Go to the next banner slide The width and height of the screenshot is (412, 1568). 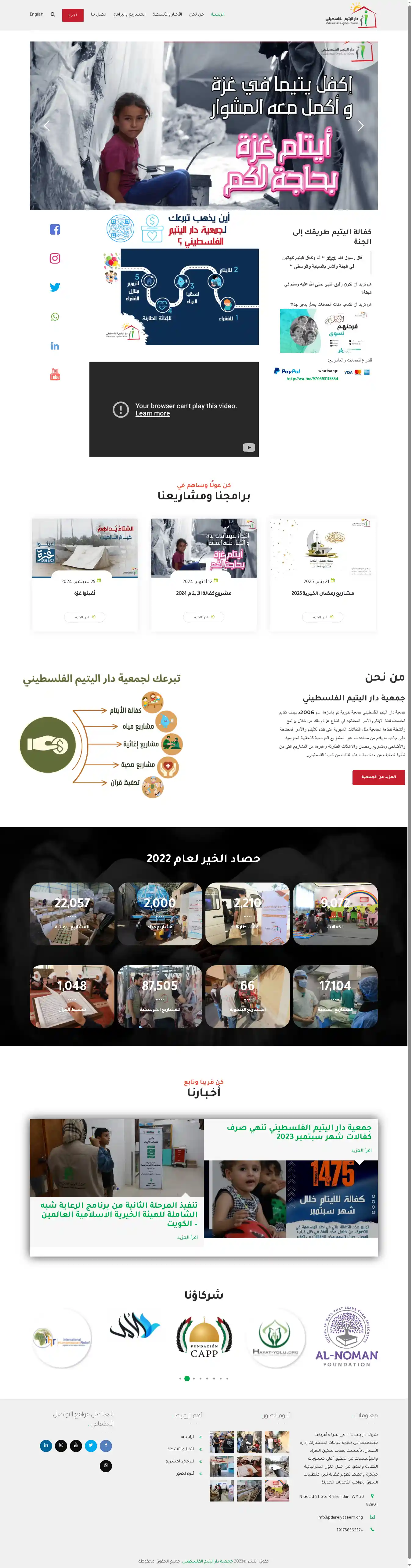click(x=360, y=125)
